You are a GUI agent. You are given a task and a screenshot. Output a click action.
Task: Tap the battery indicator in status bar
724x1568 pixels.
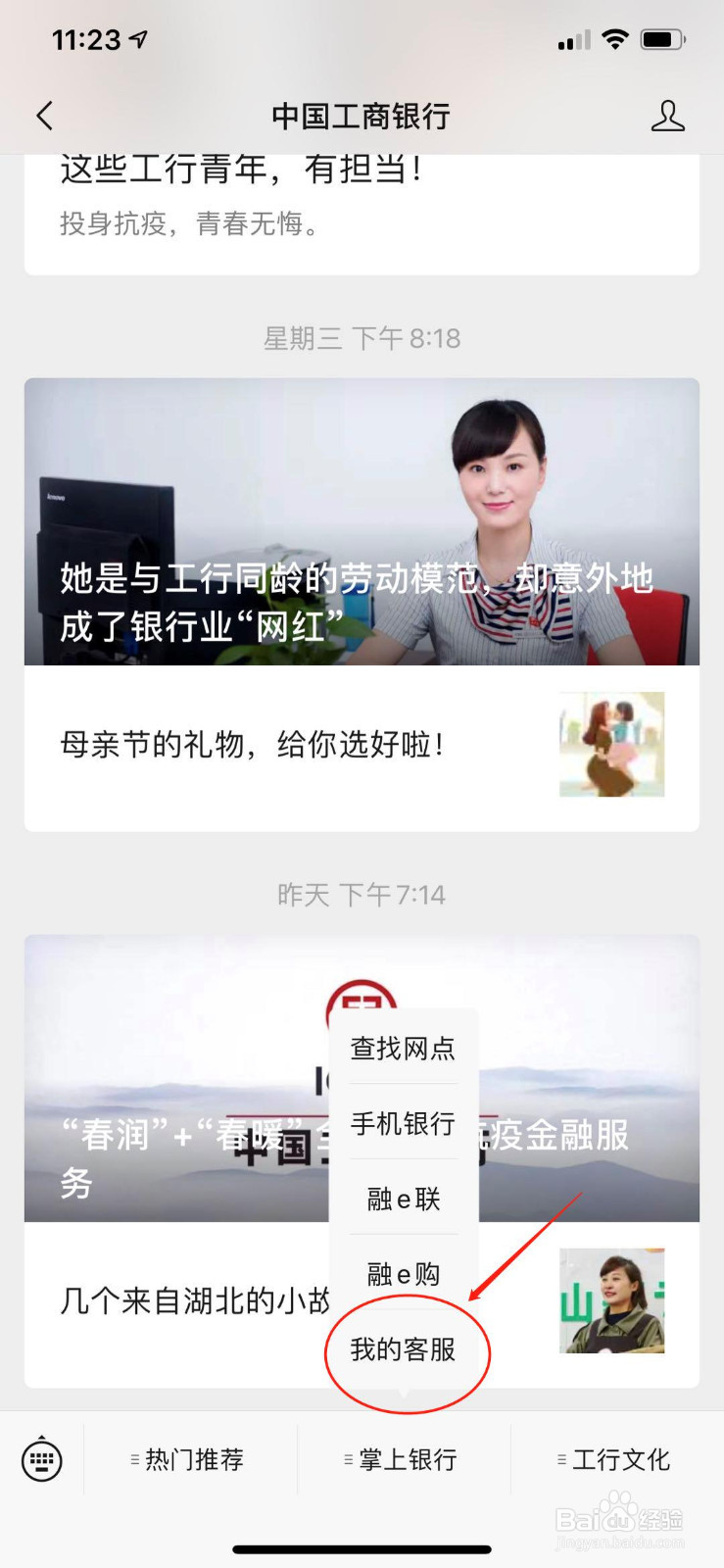[662, 39]
